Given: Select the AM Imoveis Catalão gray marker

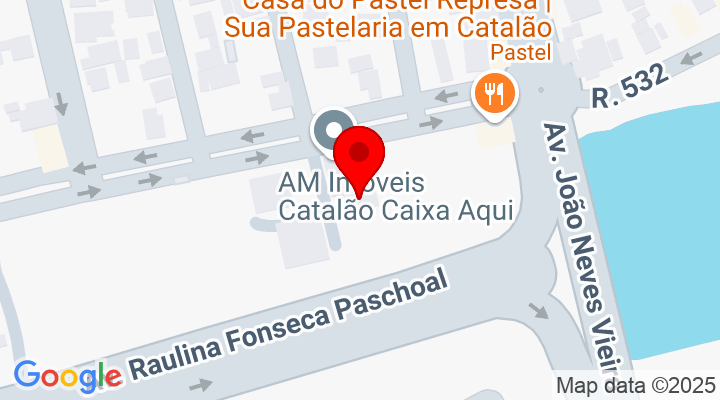Looking at the screenshot, I should pos(330,129).
